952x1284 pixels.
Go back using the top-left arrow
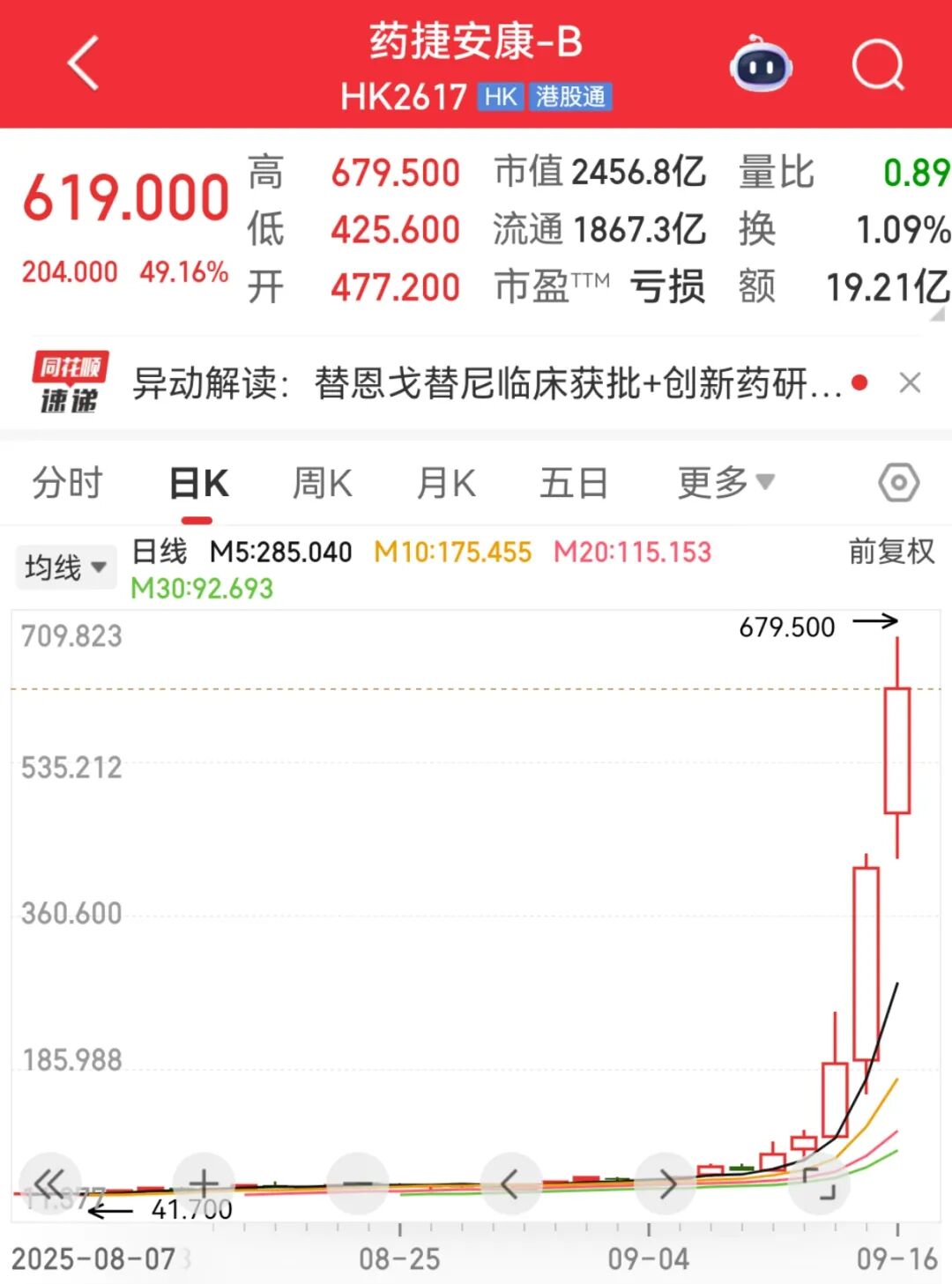(x=84, y=63)
